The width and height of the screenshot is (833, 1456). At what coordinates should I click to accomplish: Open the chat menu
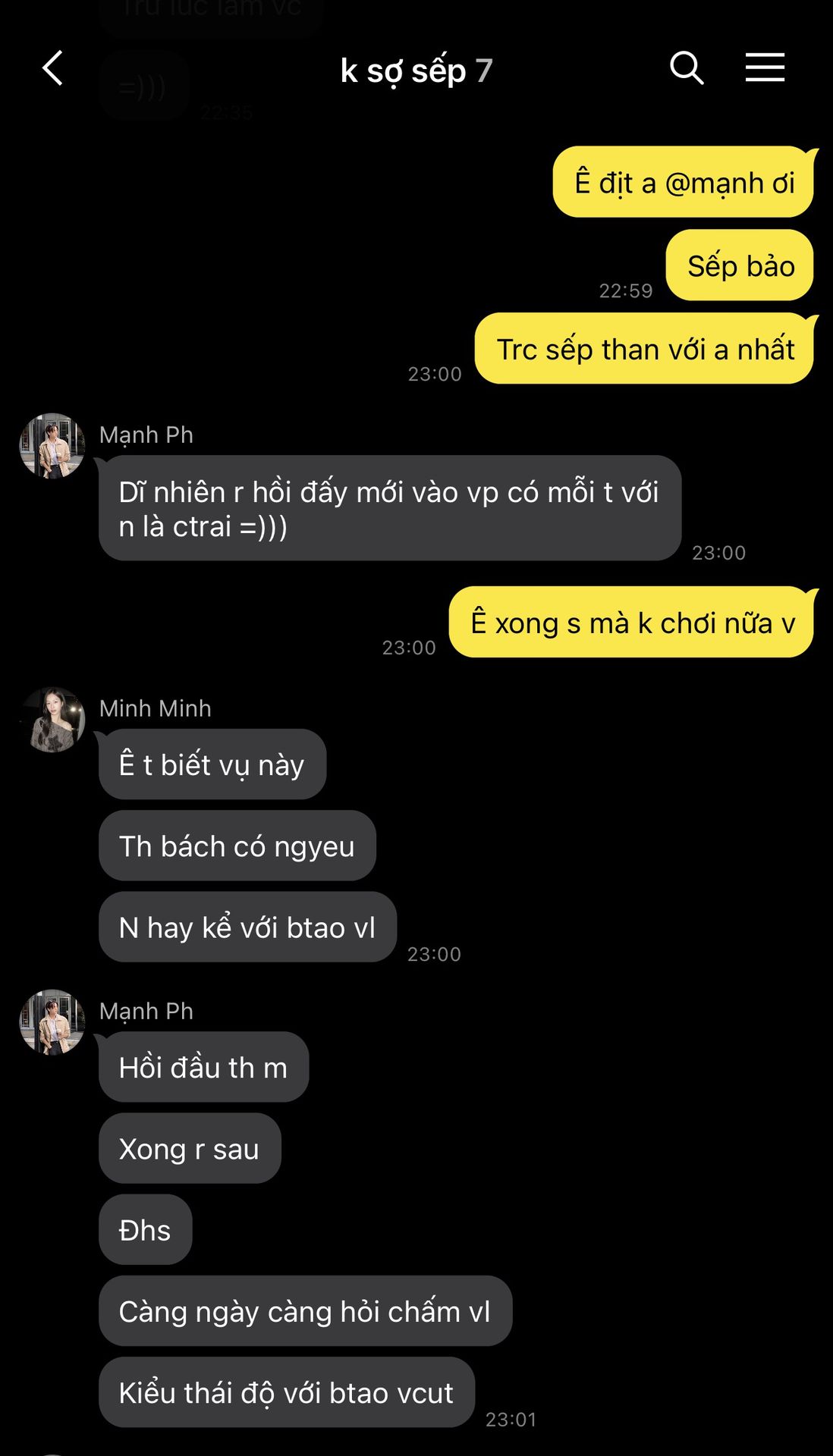(764, 68)
